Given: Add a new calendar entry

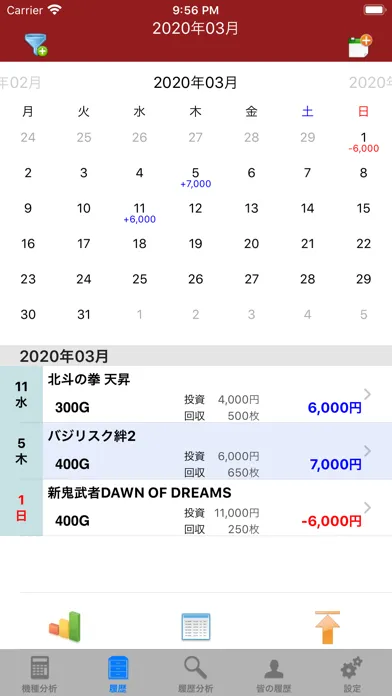Looking at the screenshot, I should pos(360,45).
